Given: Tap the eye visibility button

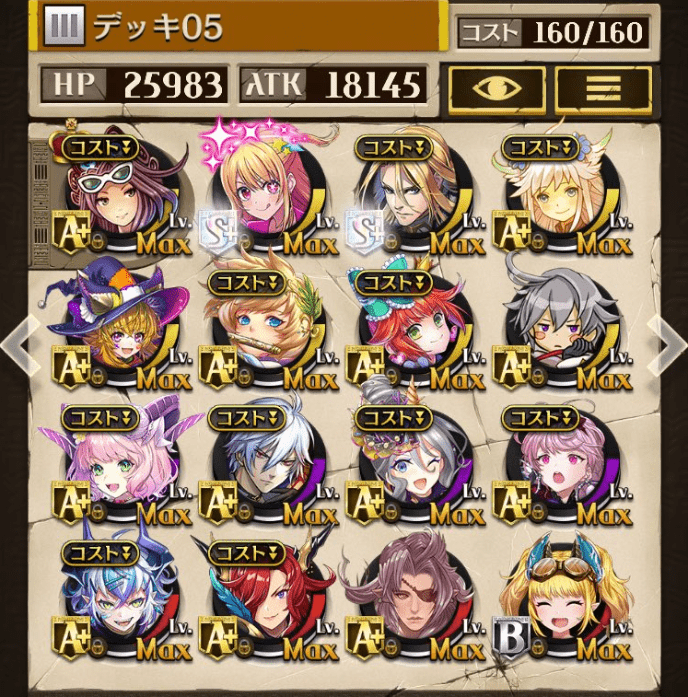Looking at the screenshot, I should [x=496, y=89].
